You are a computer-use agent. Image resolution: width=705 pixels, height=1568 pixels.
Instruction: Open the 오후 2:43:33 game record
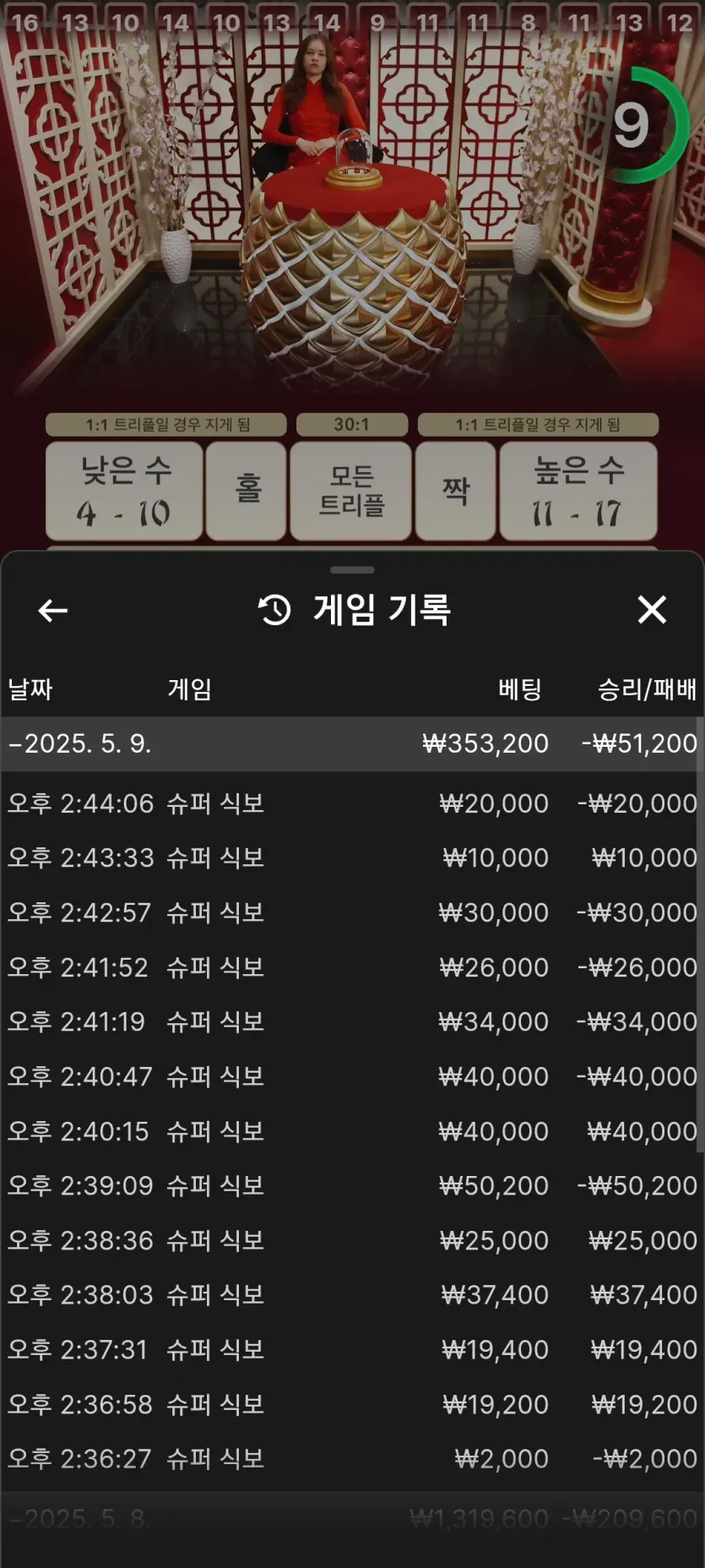351,857
